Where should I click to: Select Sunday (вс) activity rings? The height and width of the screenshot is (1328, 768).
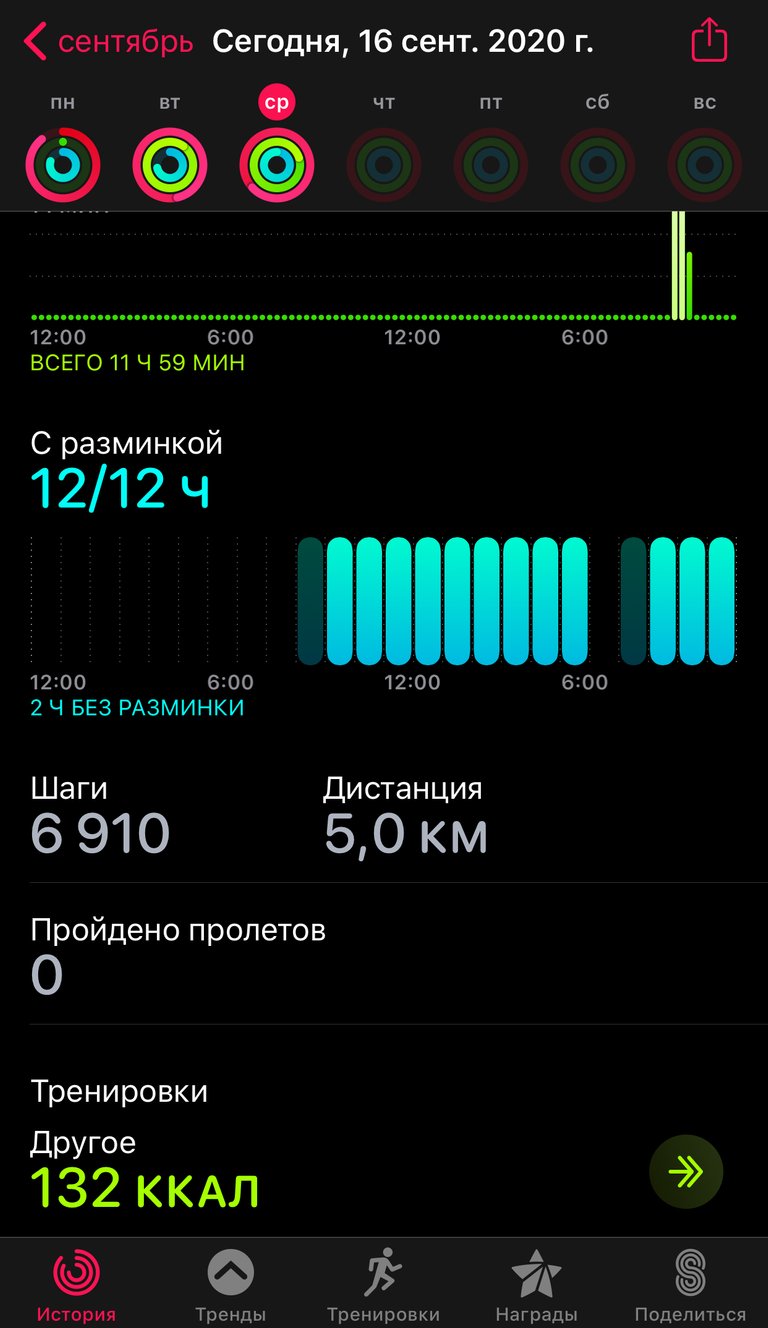coord(705,164)
